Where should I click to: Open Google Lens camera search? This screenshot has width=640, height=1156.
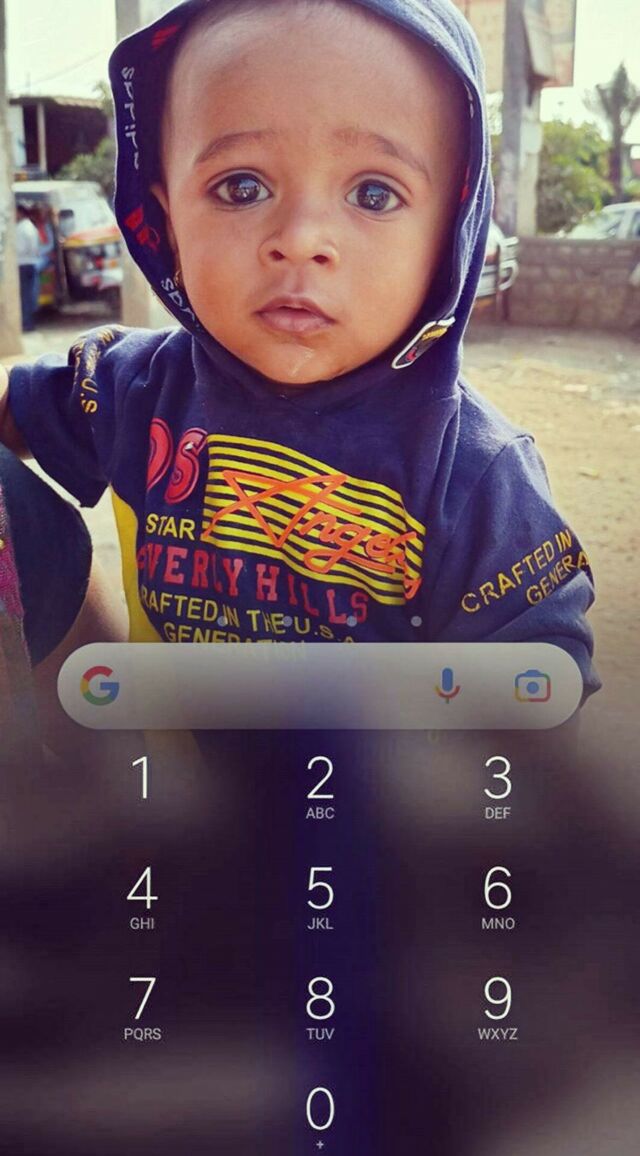click(x=532, y=686)
